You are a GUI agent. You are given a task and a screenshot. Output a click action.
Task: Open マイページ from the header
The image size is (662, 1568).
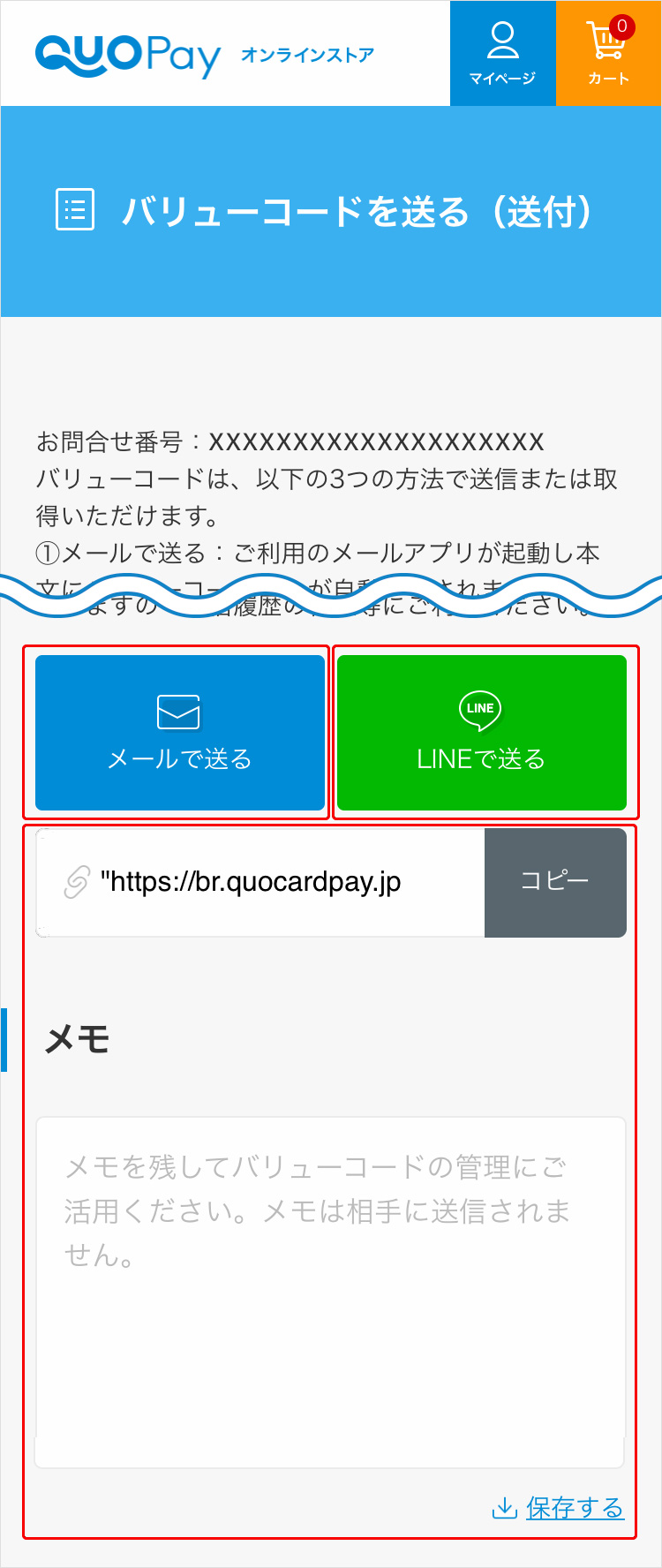(502, 53)
